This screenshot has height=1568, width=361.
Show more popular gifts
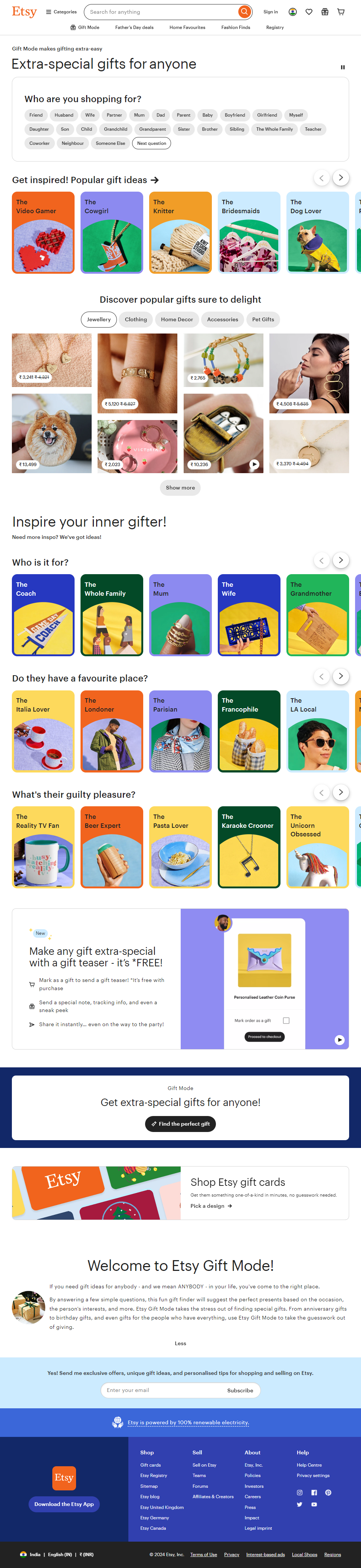click(x=180, y=488)
